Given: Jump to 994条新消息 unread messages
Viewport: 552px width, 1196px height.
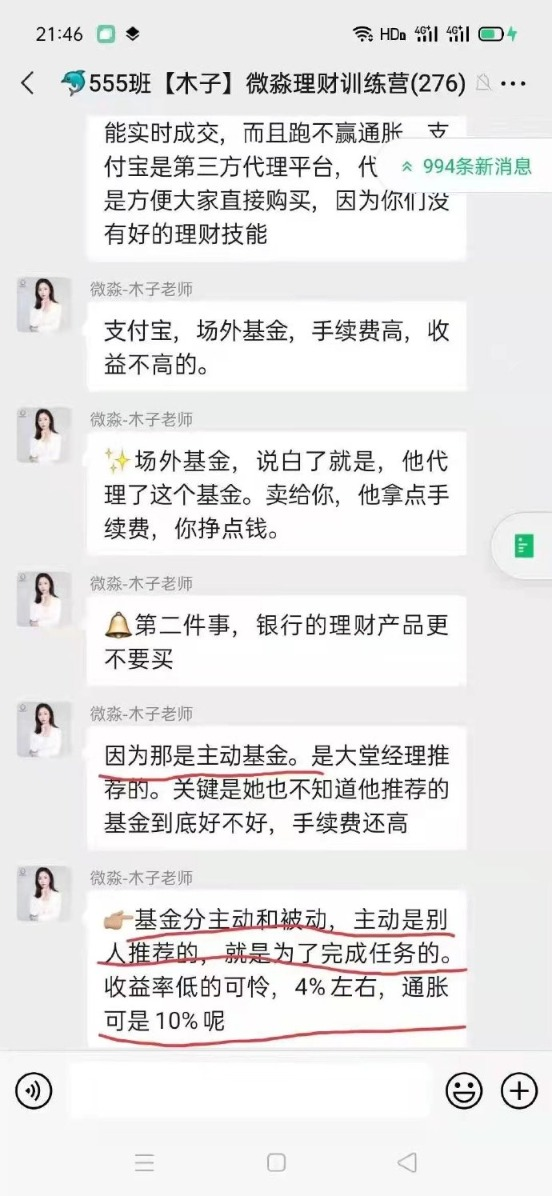Looking at the screenshot, I should click(x=466, y=166).
